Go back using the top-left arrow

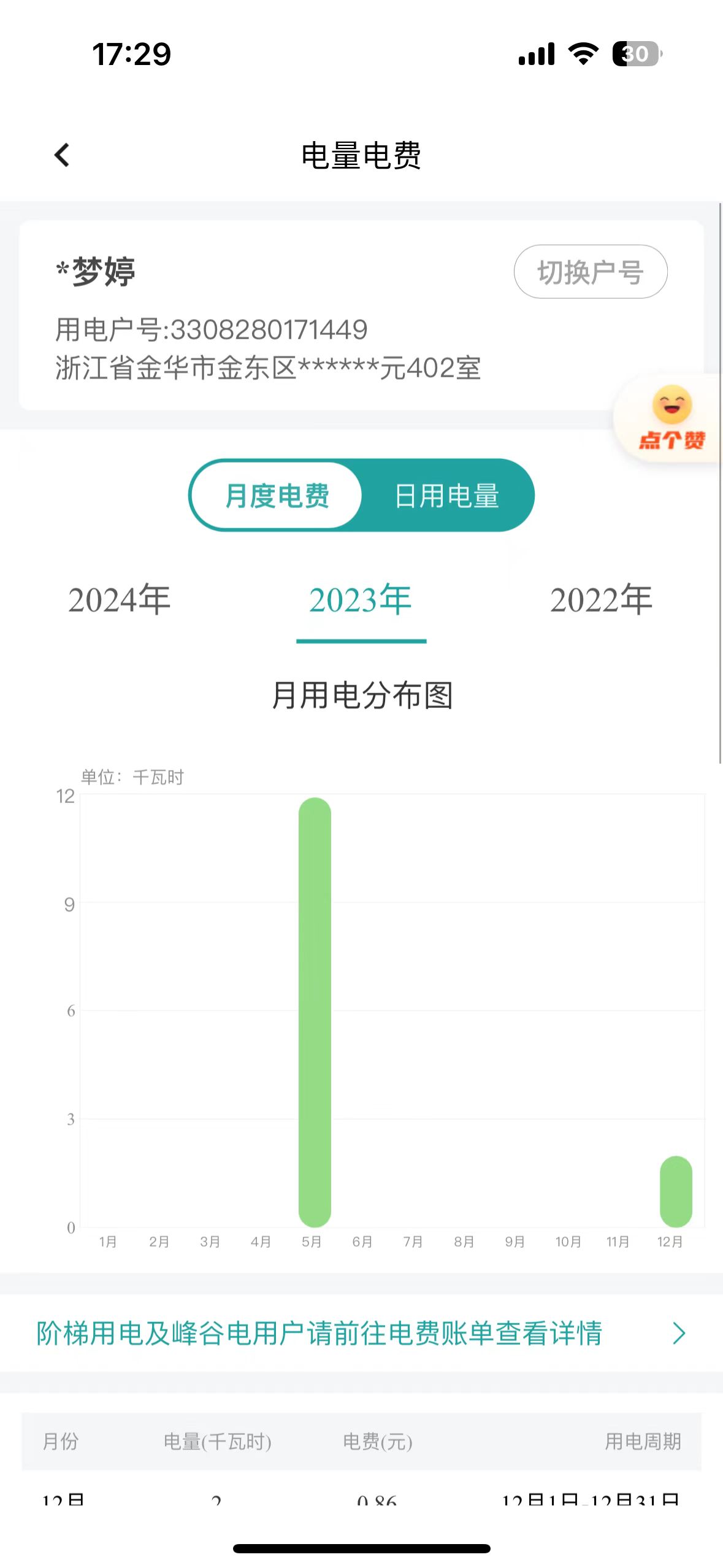62,155
